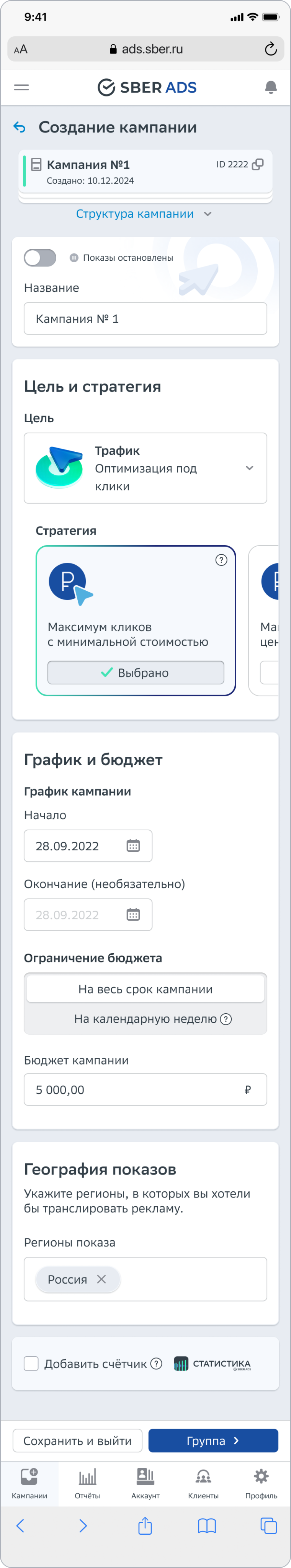Expand Структура кампании
The width and height of the screenshot is (291, 1568).
pyautogui.click(x=144, y=214)
